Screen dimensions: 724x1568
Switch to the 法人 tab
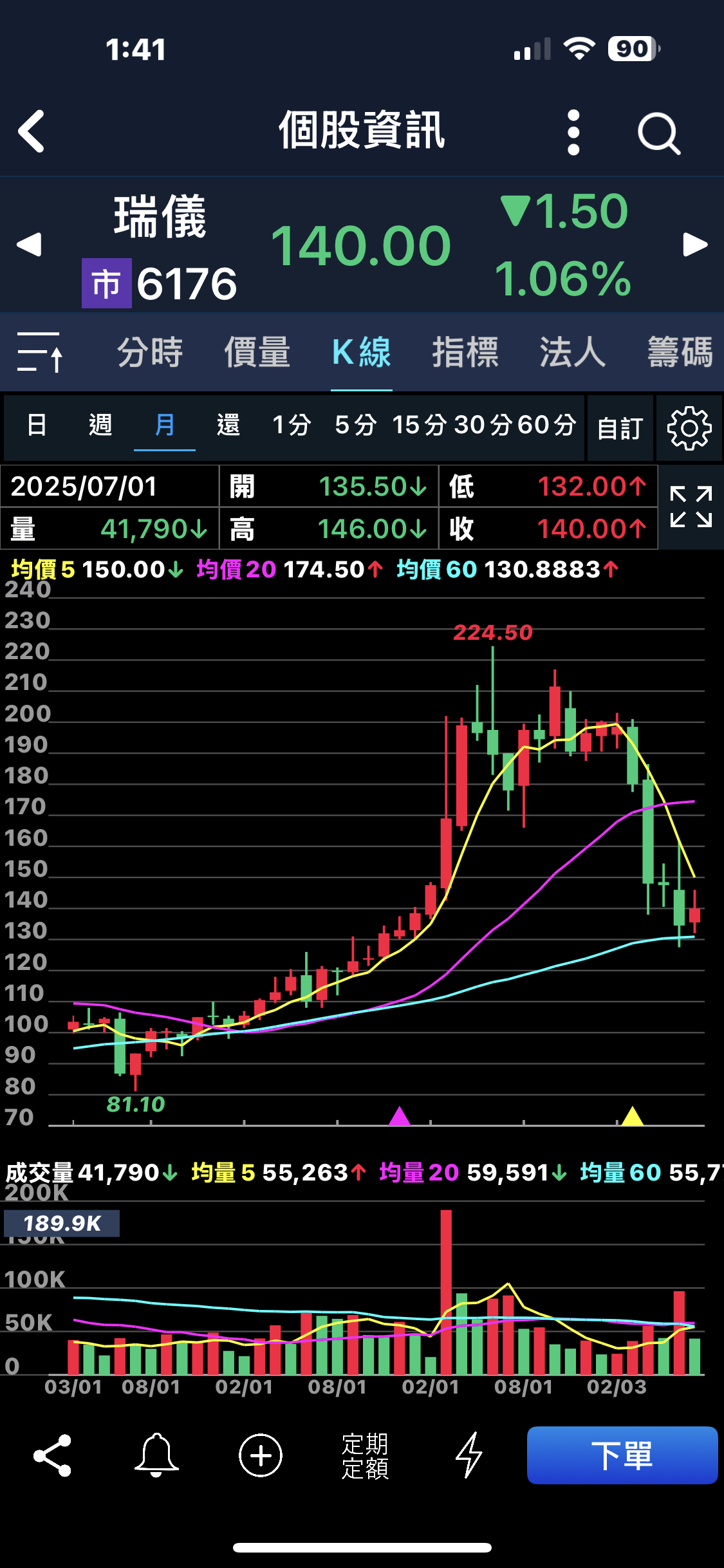coord(572,353)
